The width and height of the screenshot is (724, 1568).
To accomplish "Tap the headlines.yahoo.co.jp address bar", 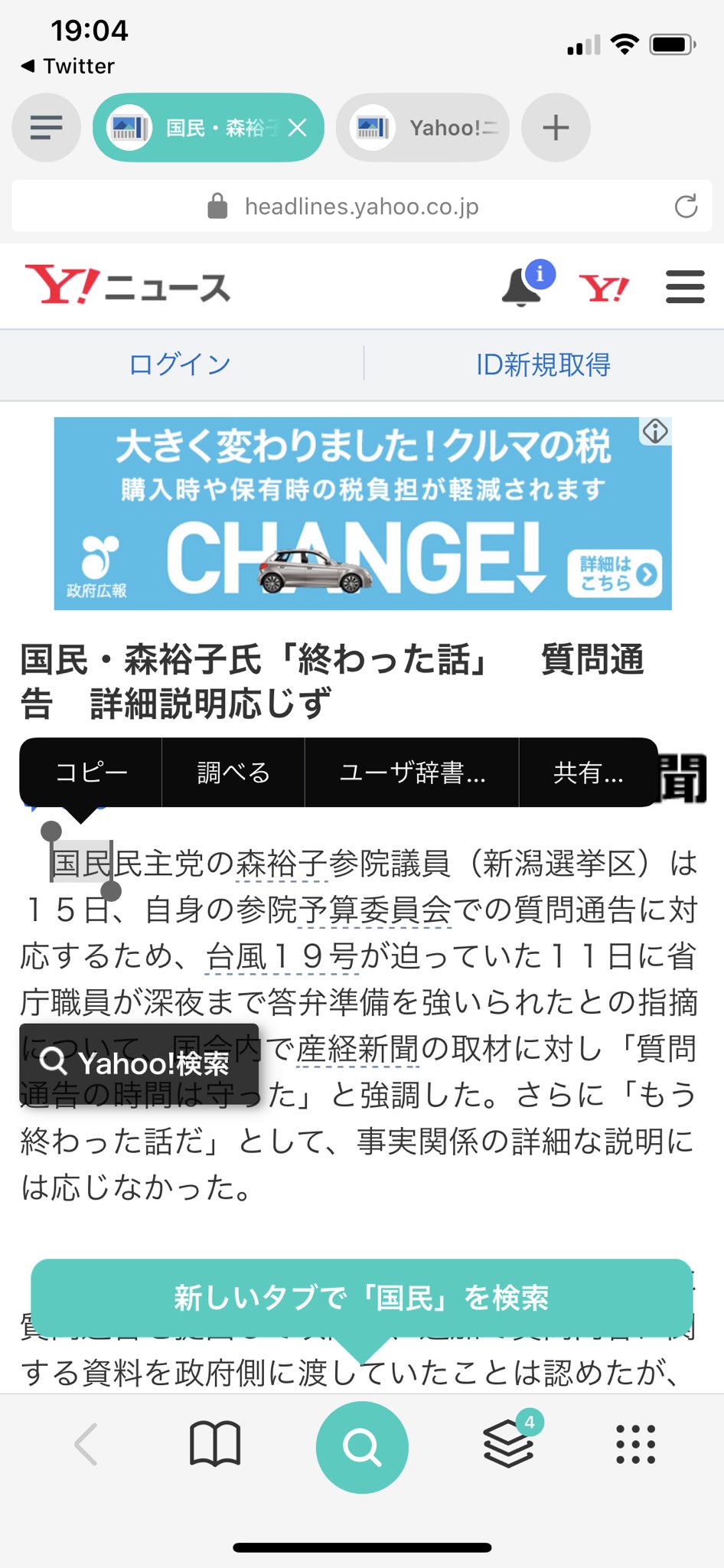I will point(361,206).
